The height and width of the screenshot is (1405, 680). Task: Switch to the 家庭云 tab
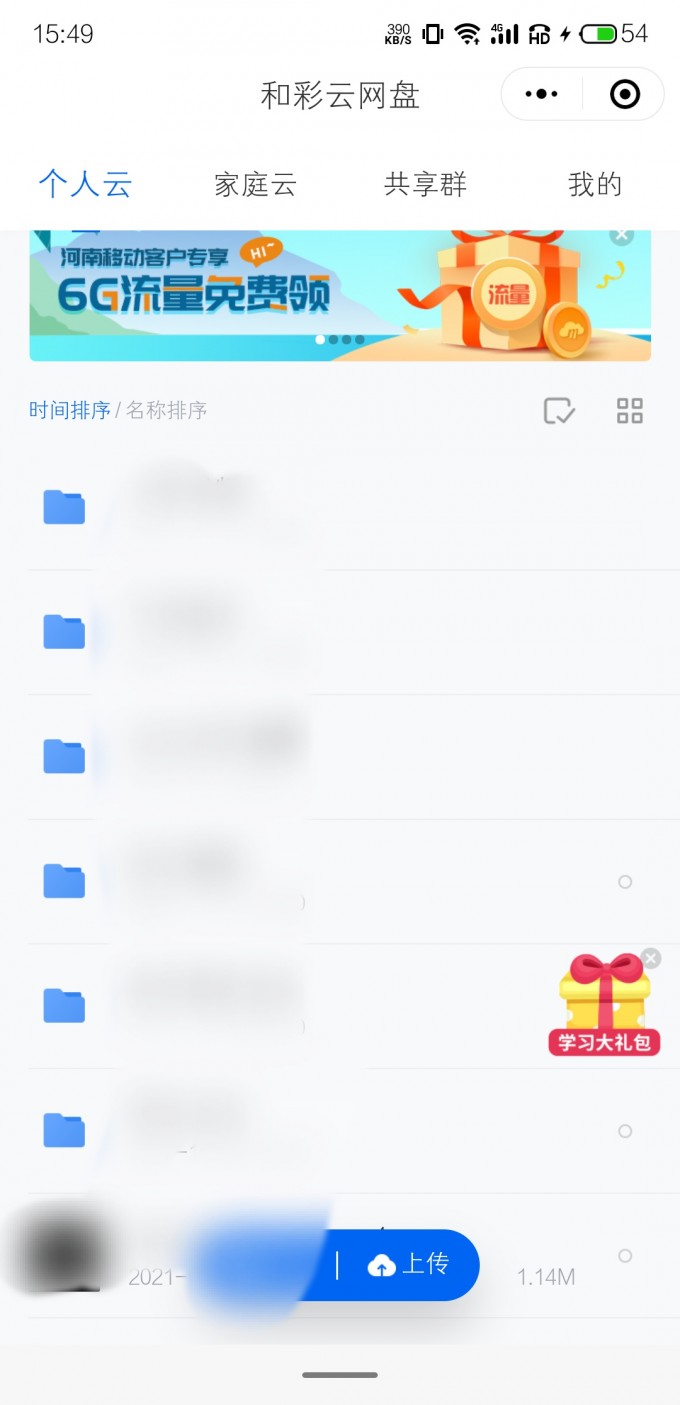pyautogui.click(x=255, y=185)
